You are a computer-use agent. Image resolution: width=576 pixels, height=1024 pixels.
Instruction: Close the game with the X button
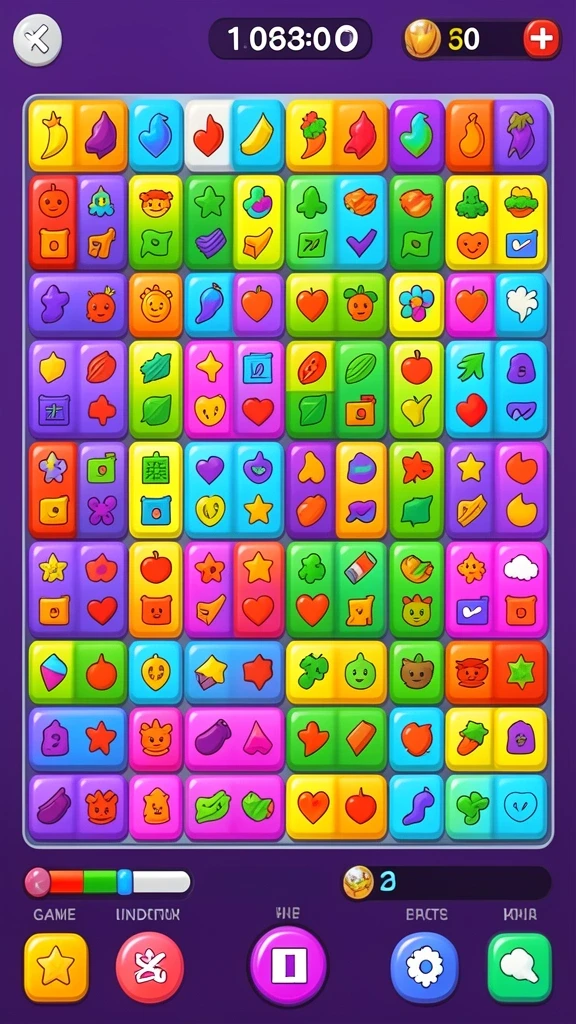click(38, 40)
